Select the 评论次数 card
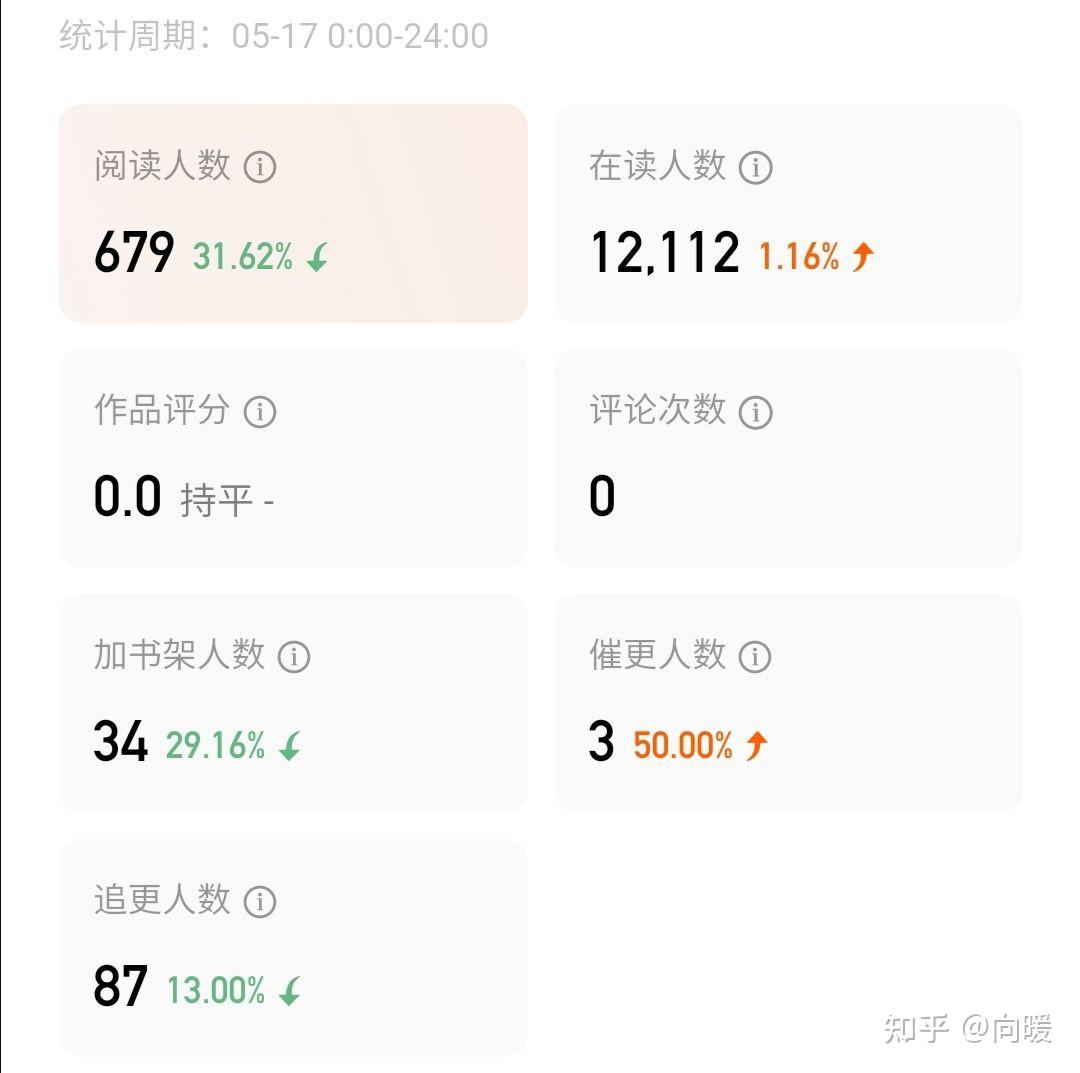 (x=787, y=458)
